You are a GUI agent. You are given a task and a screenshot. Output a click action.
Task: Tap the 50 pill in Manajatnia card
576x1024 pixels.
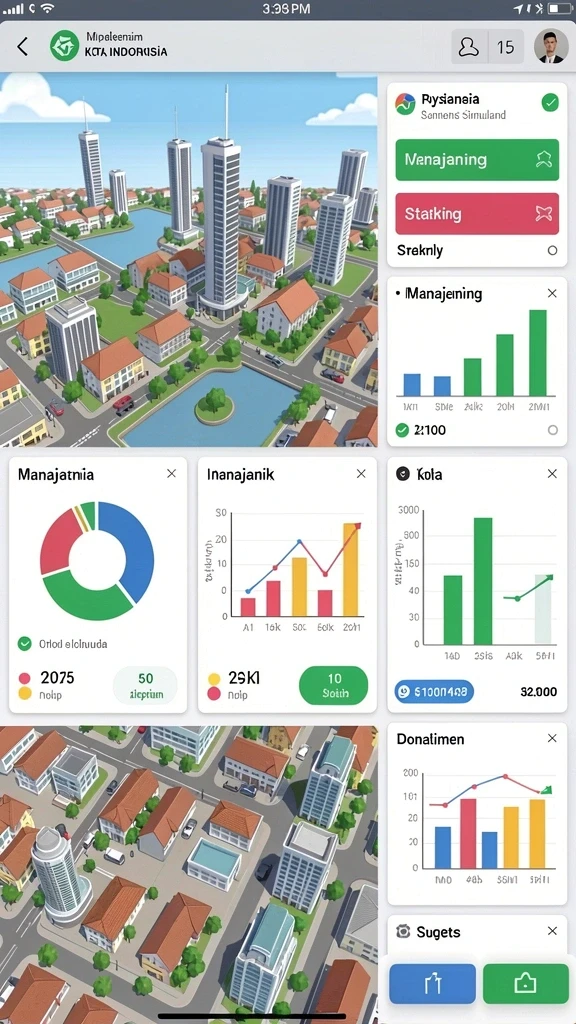(x=145, y=686)
